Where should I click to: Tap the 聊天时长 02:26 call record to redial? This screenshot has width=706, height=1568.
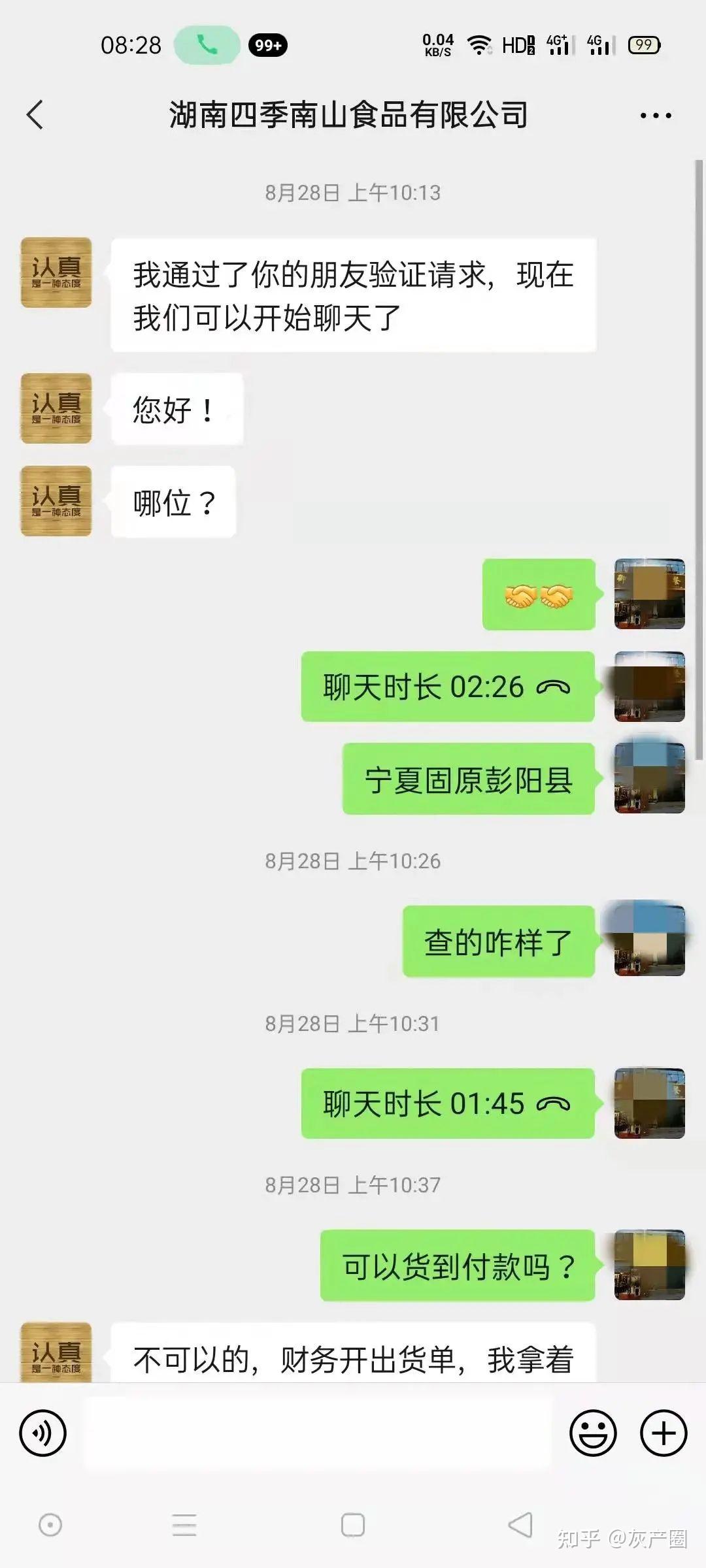(448, 687)
